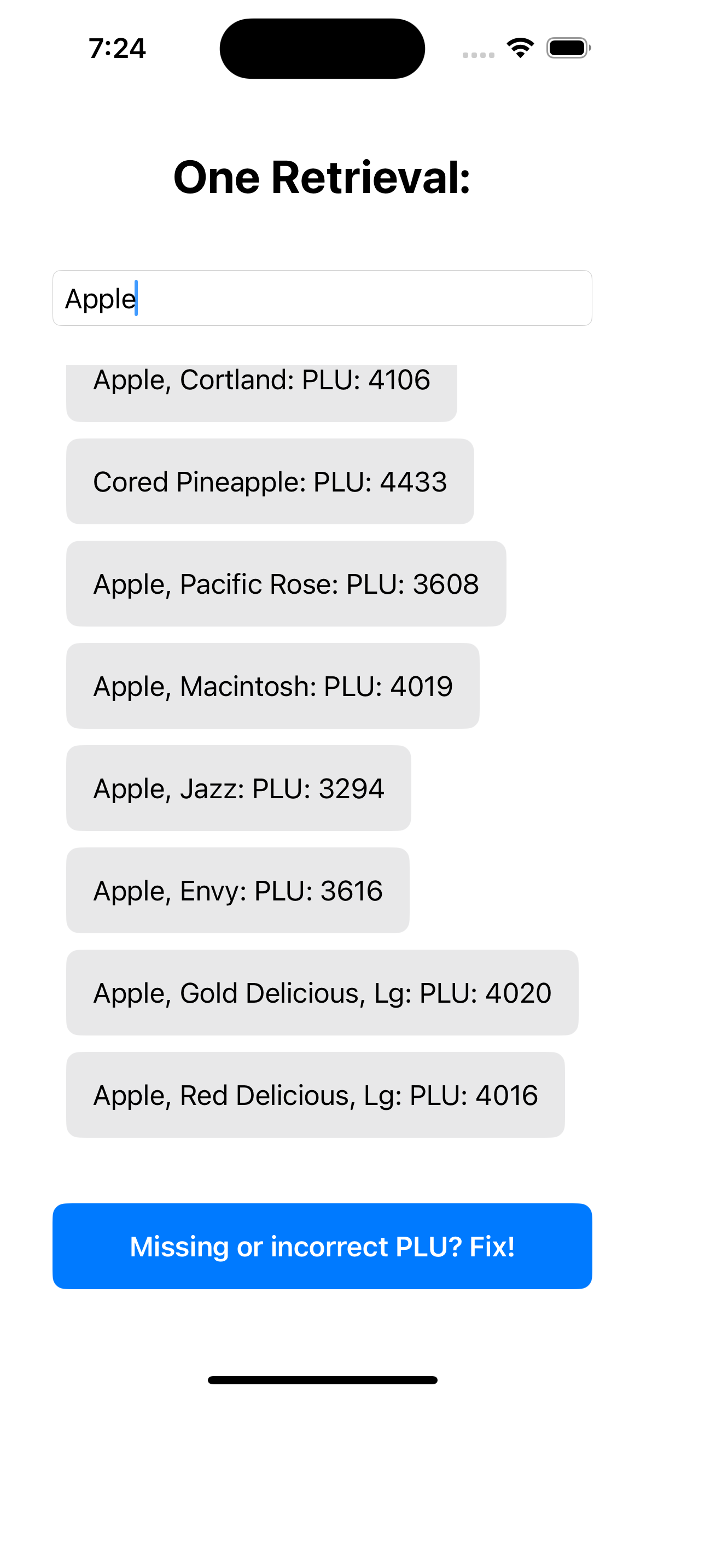
Task: Tap the Apple, Jazz PLU 3294 item
Action: click(238, 788)
